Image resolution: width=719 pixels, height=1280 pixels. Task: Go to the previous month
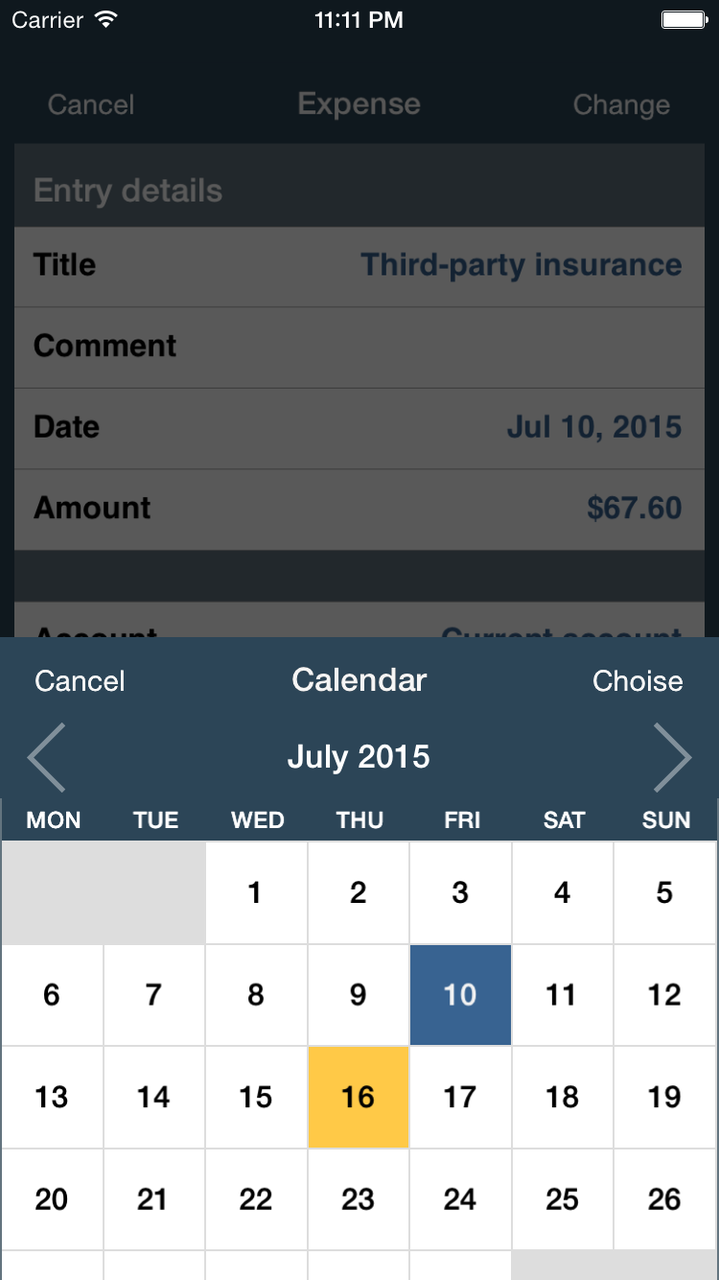pyautogui.click(x=46, y=757)
